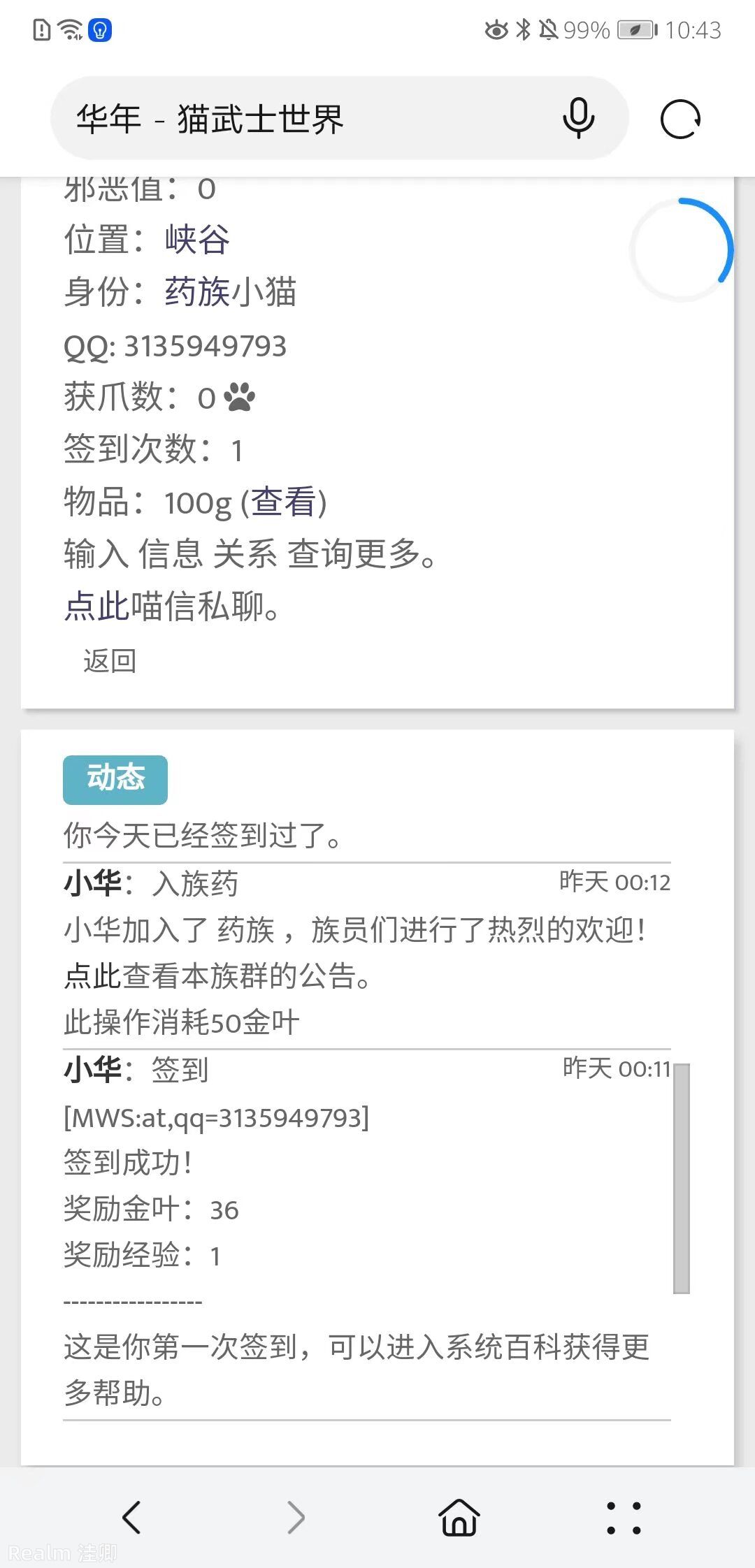
Task: Tap the 返回 button
Action: 110,661
